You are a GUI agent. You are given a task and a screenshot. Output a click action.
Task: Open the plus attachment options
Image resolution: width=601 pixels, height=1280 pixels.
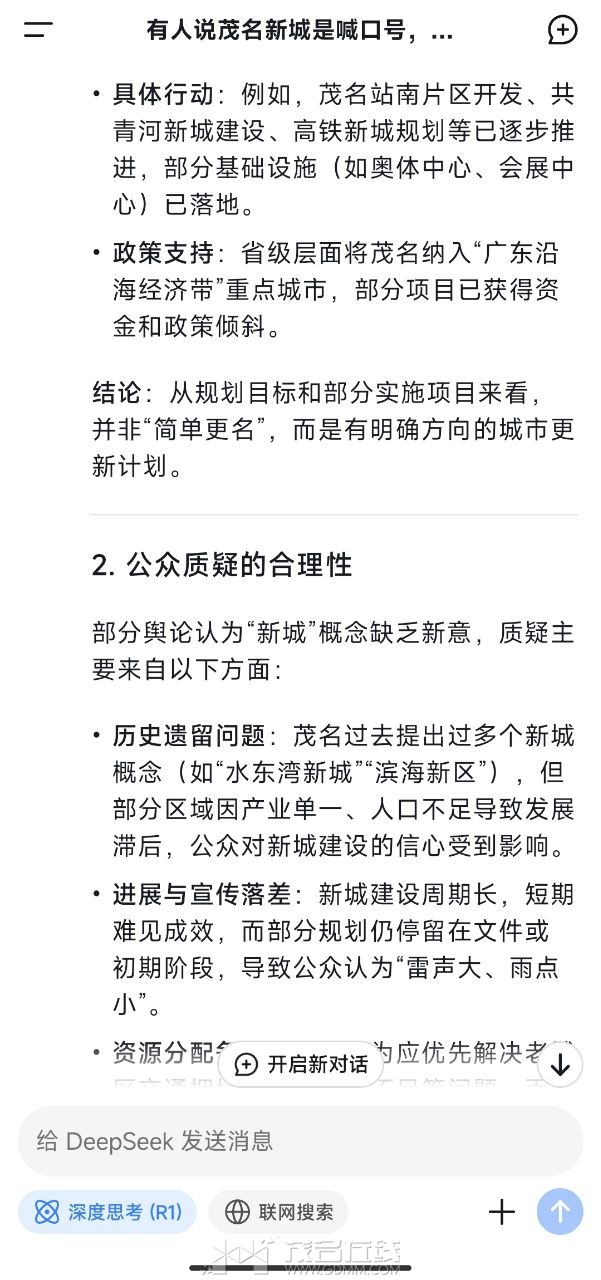point(502,1212)
